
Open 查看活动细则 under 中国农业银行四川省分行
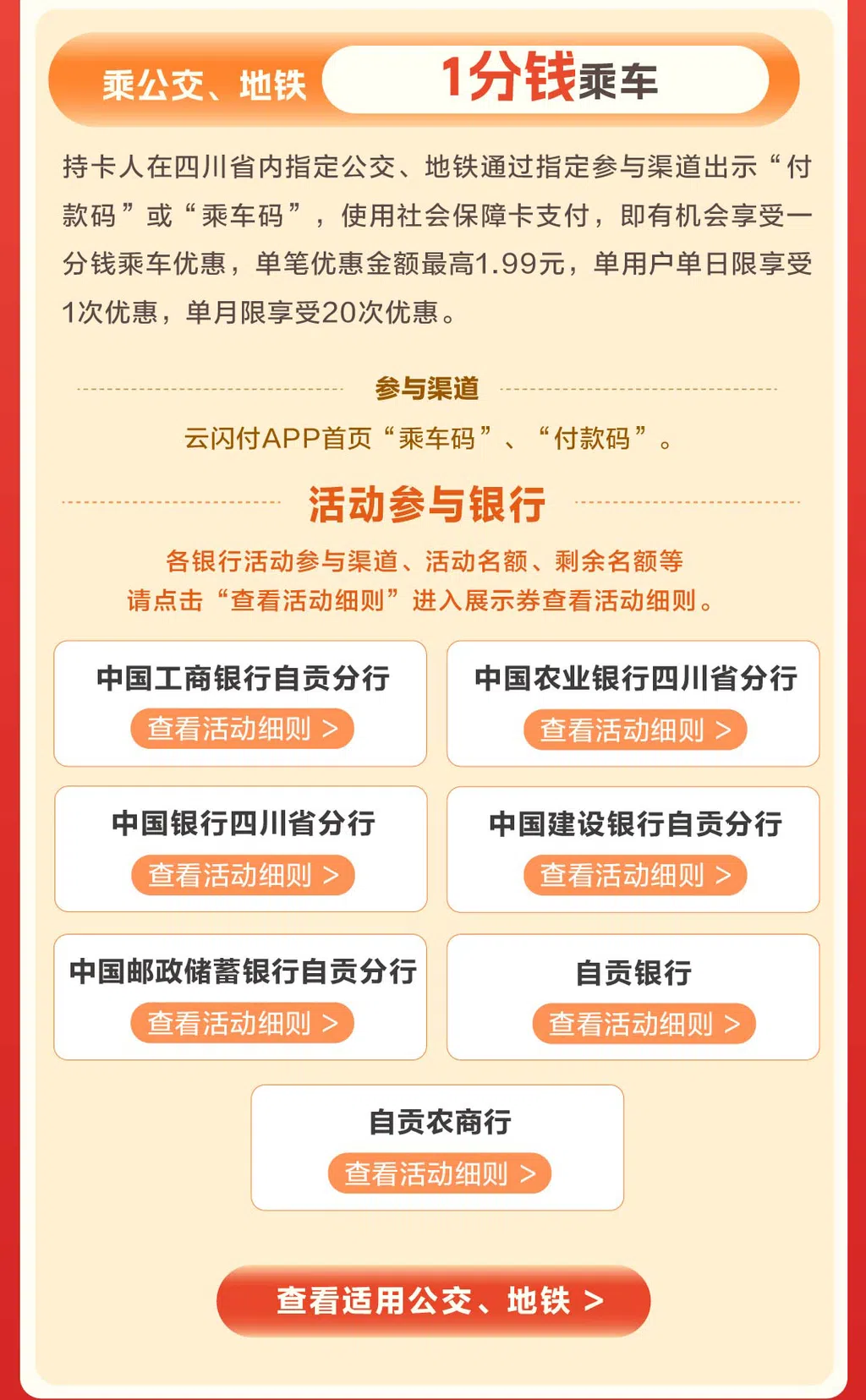click(x=634, y=730)
